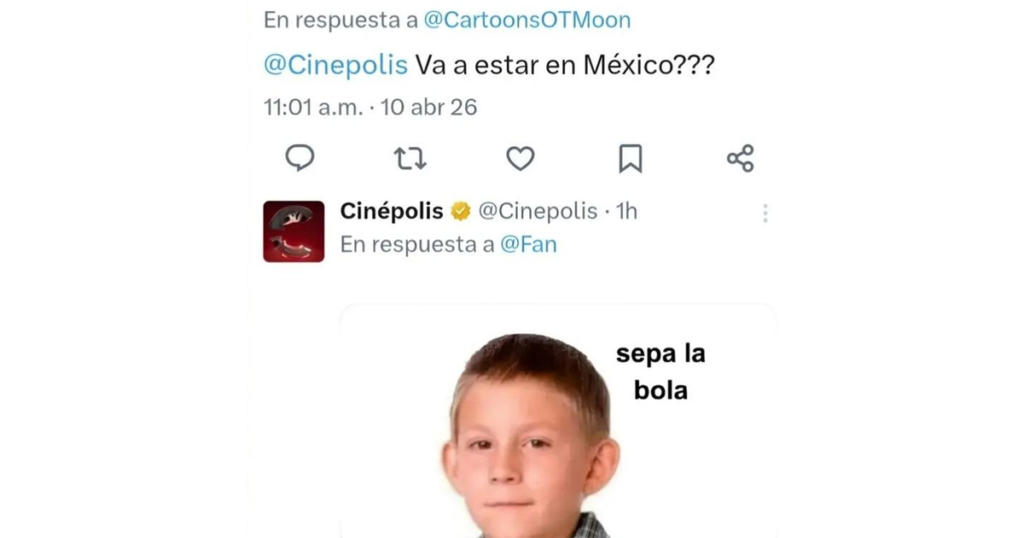Share the tweet asking about México
This screenshot has width=1024, height=538.
tap(740, 158)
